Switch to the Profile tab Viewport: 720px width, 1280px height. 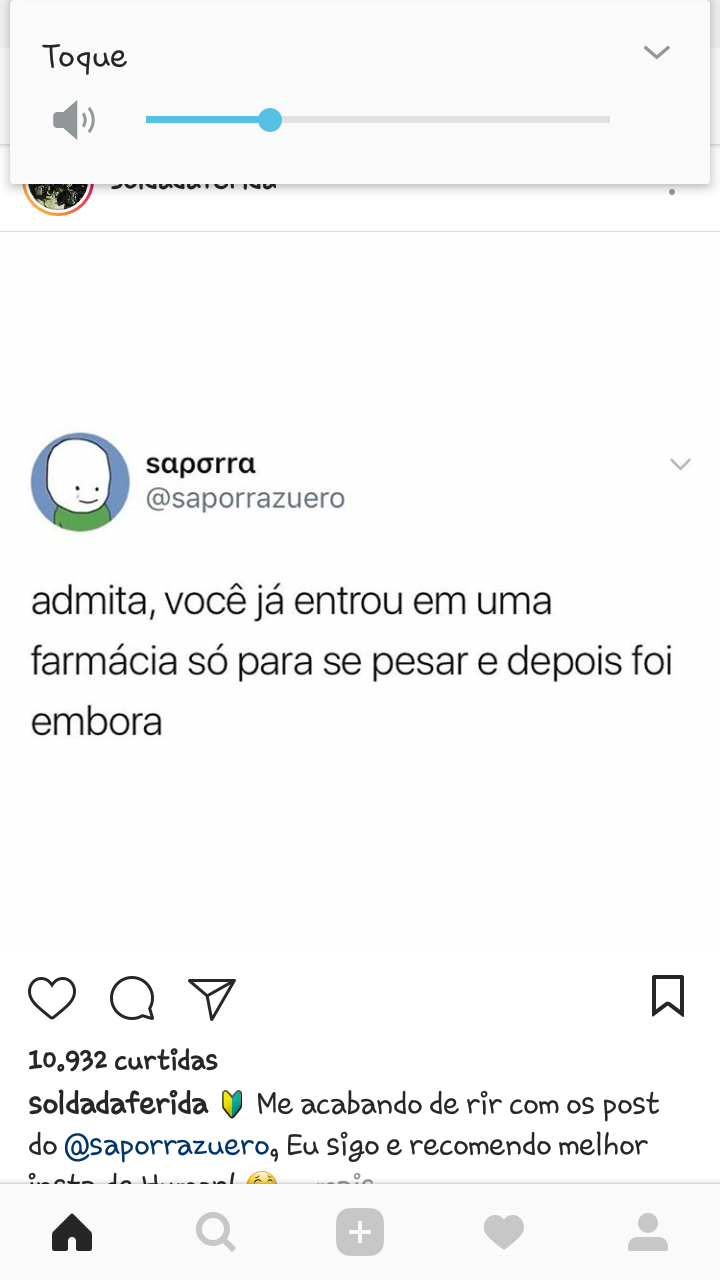click(x=647, y=1232)
